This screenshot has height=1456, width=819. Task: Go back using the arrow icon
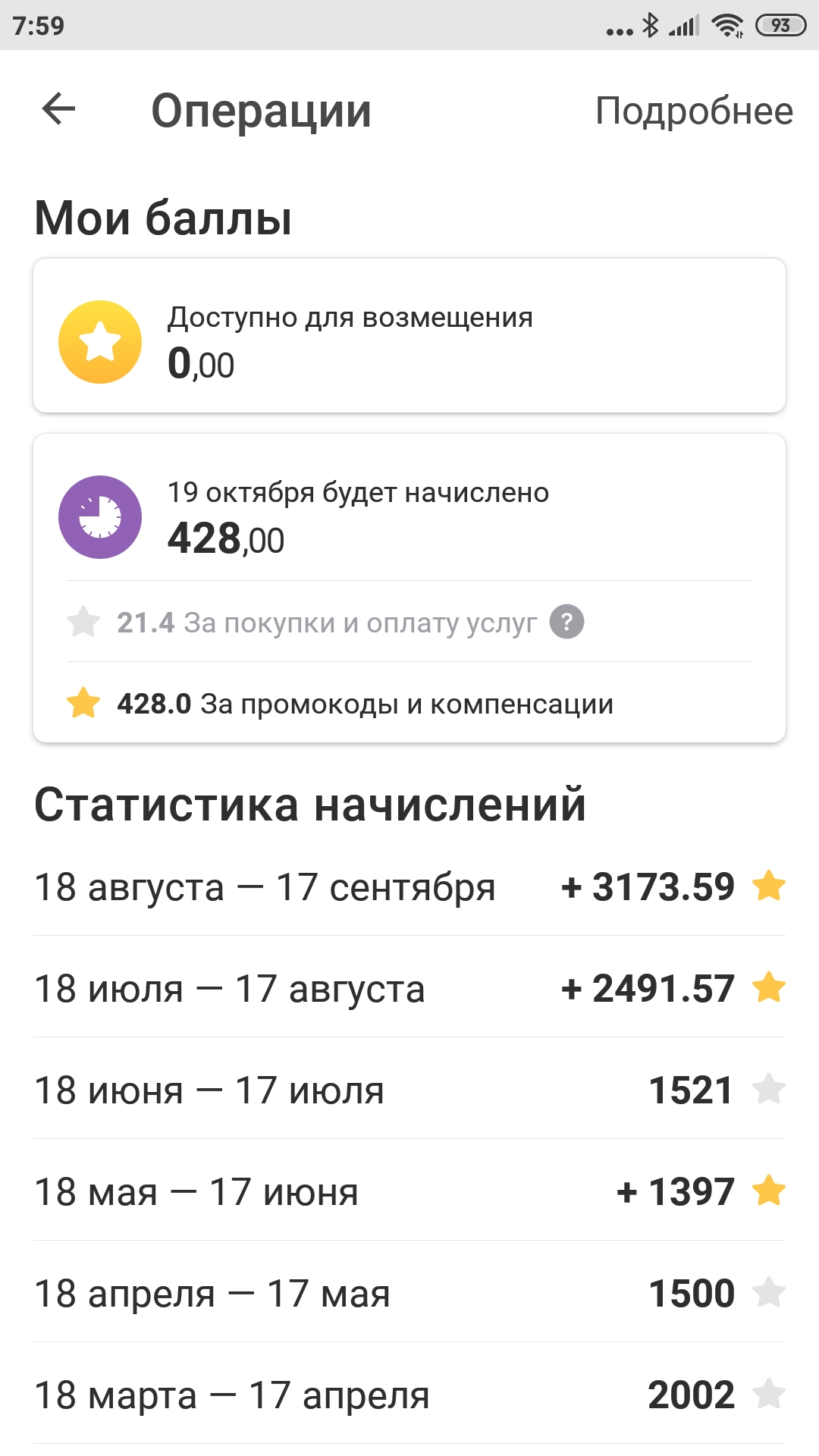[58, 109]
